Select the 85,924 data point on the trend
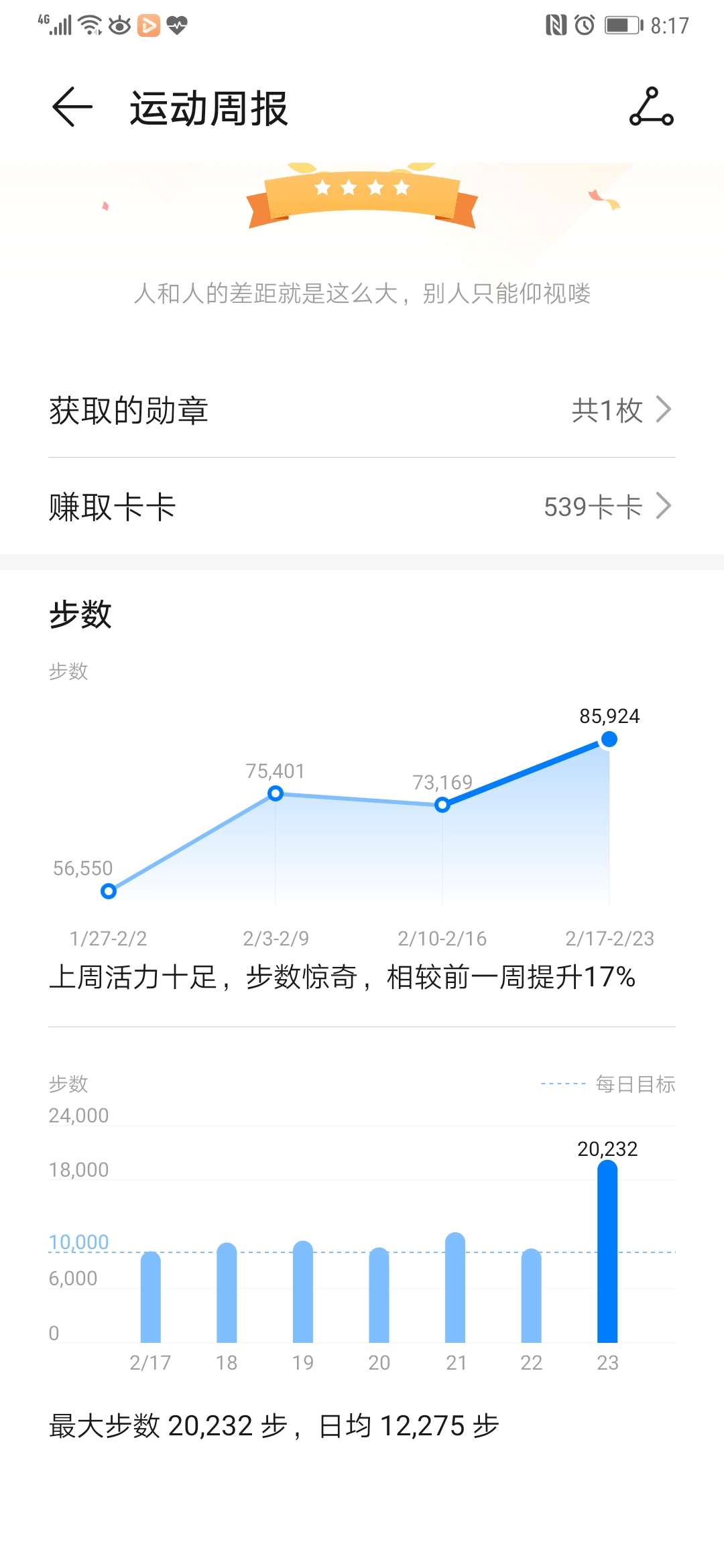Viewport: 724px width, 1568px height. tap(607, 739)
